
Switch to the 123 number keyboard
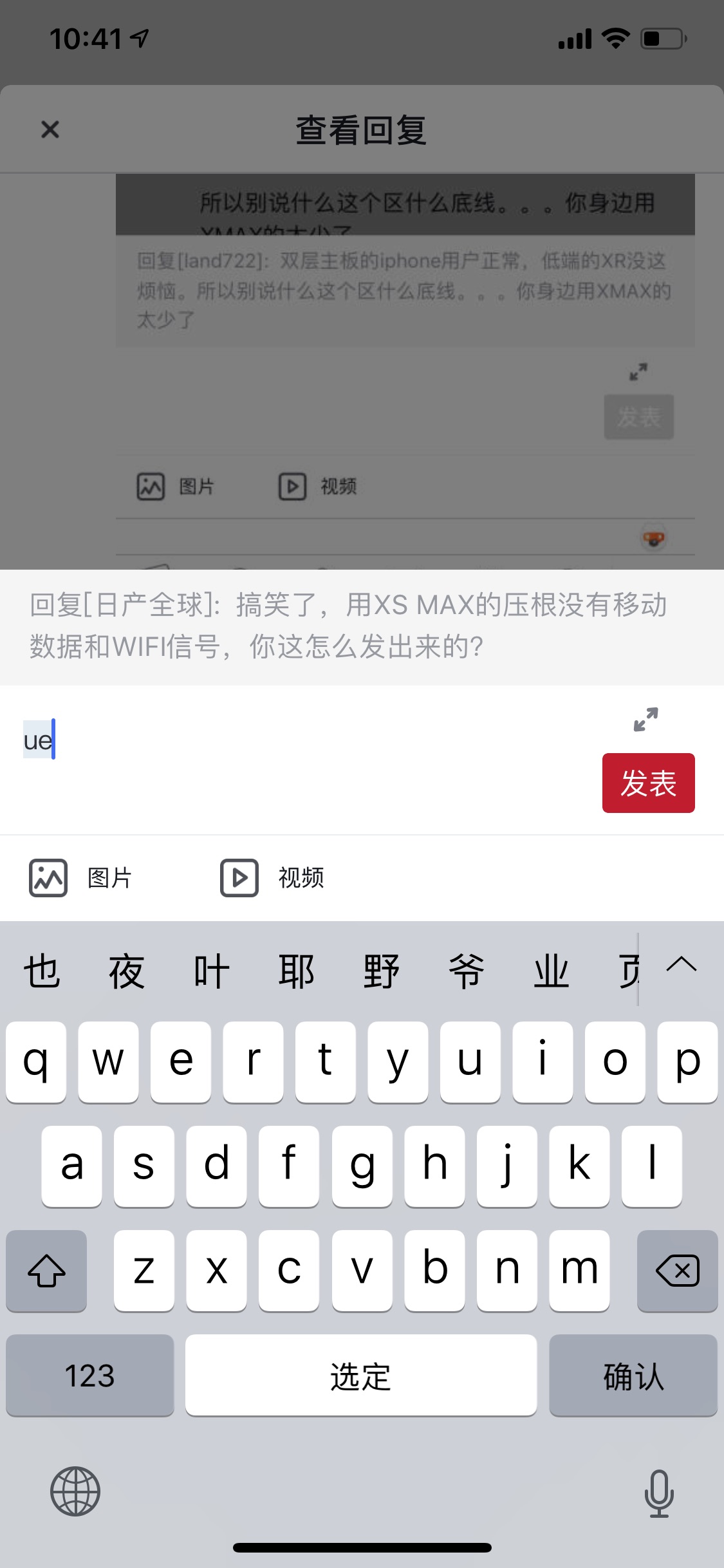pos(90,1376)
